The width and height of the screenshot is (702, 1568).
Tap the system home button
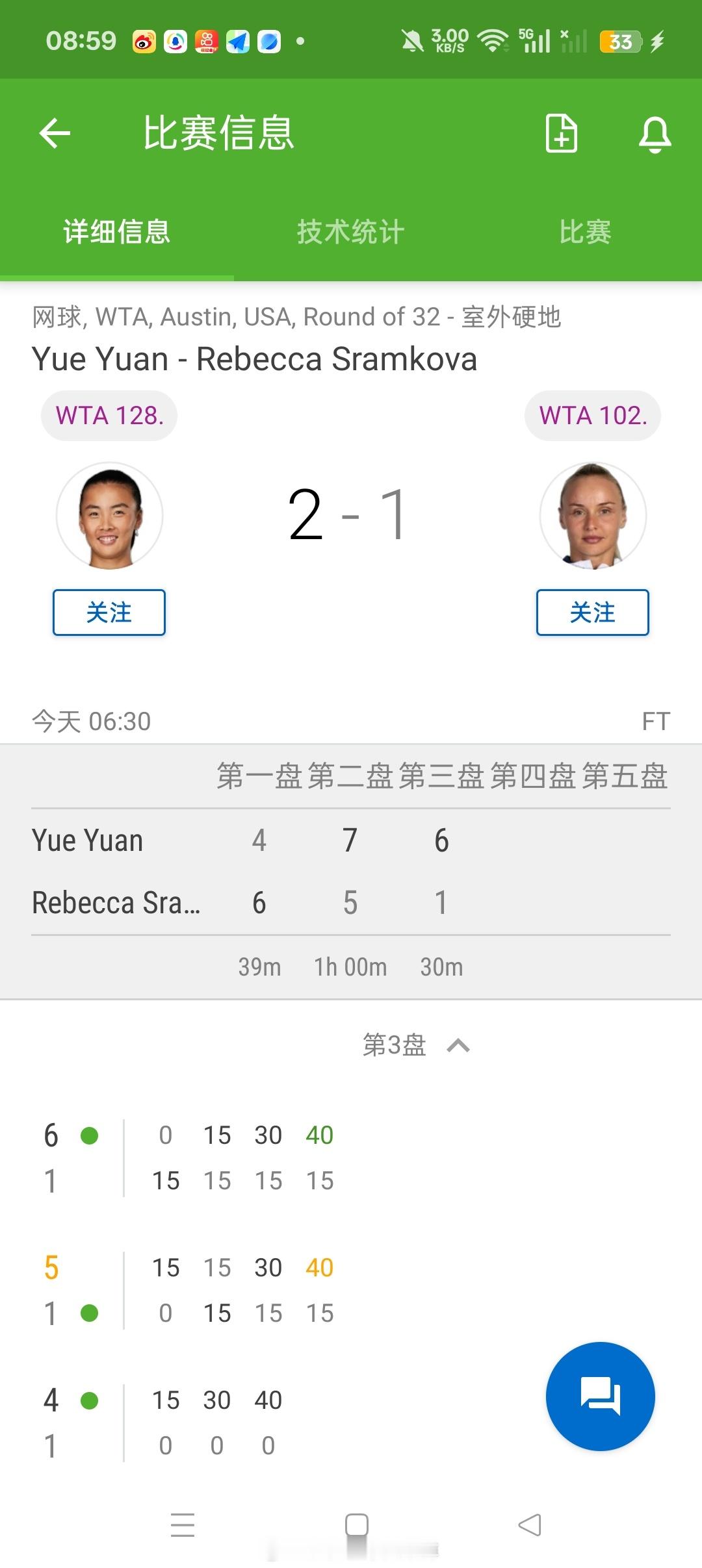click(356, 1524)
